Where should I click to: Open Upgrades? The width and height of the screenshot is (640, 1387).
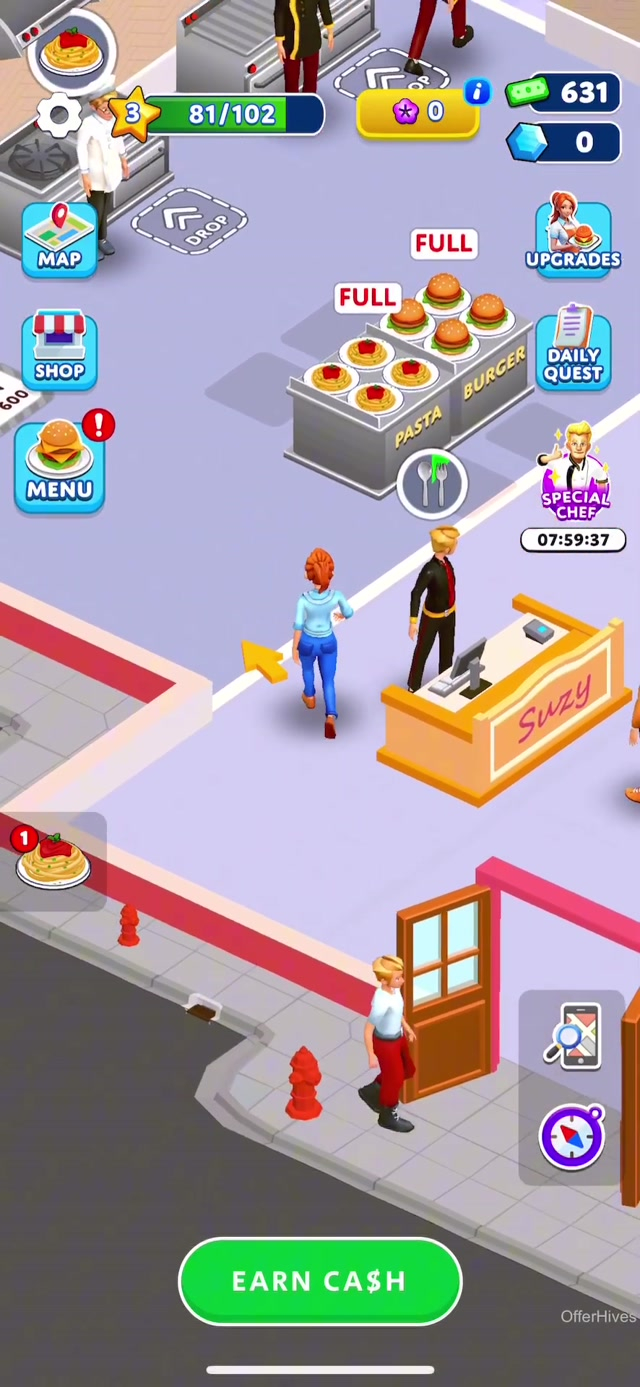pyautogui.click(x=573, y=237)
